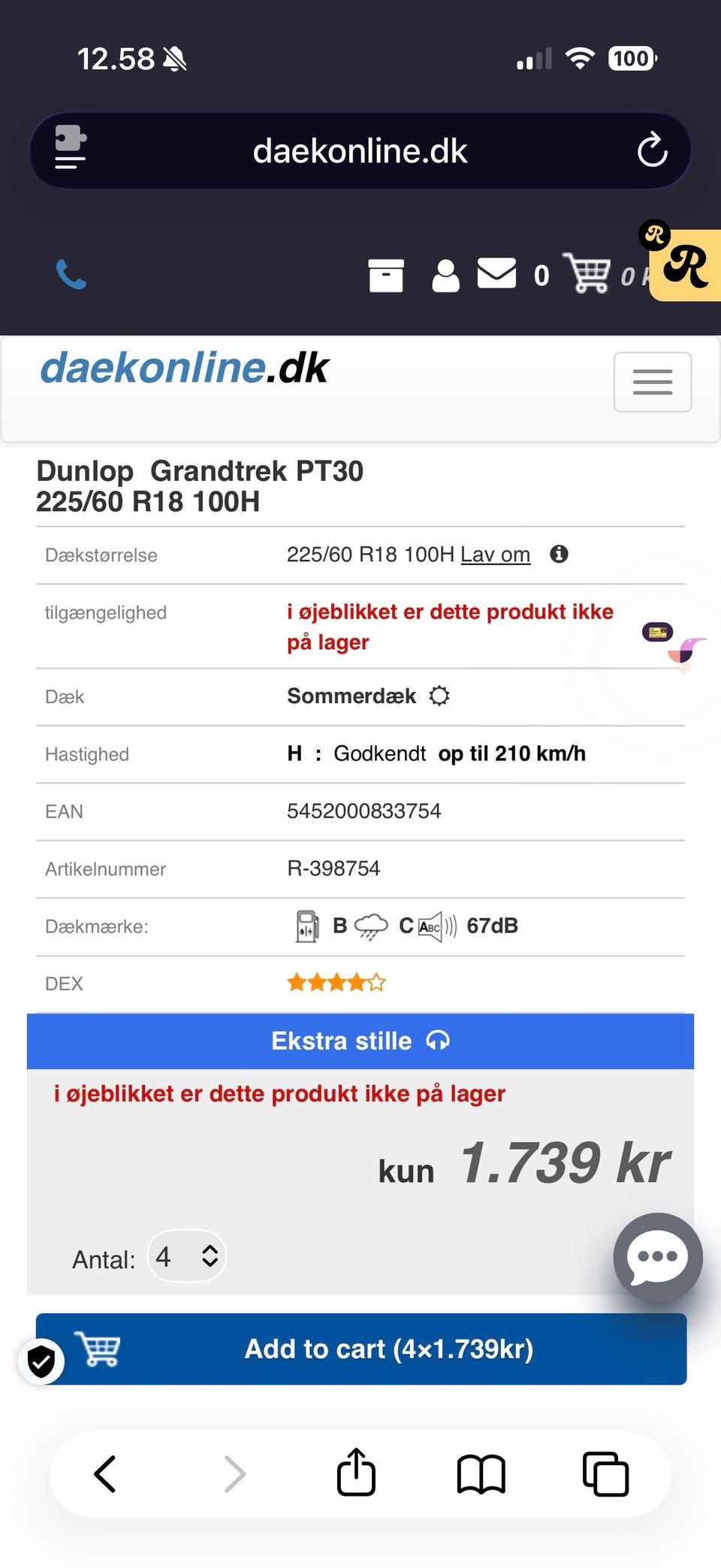Open Safari bookmarks
This screenshot has height=1568, width=721.
[x=481, y=1473]
